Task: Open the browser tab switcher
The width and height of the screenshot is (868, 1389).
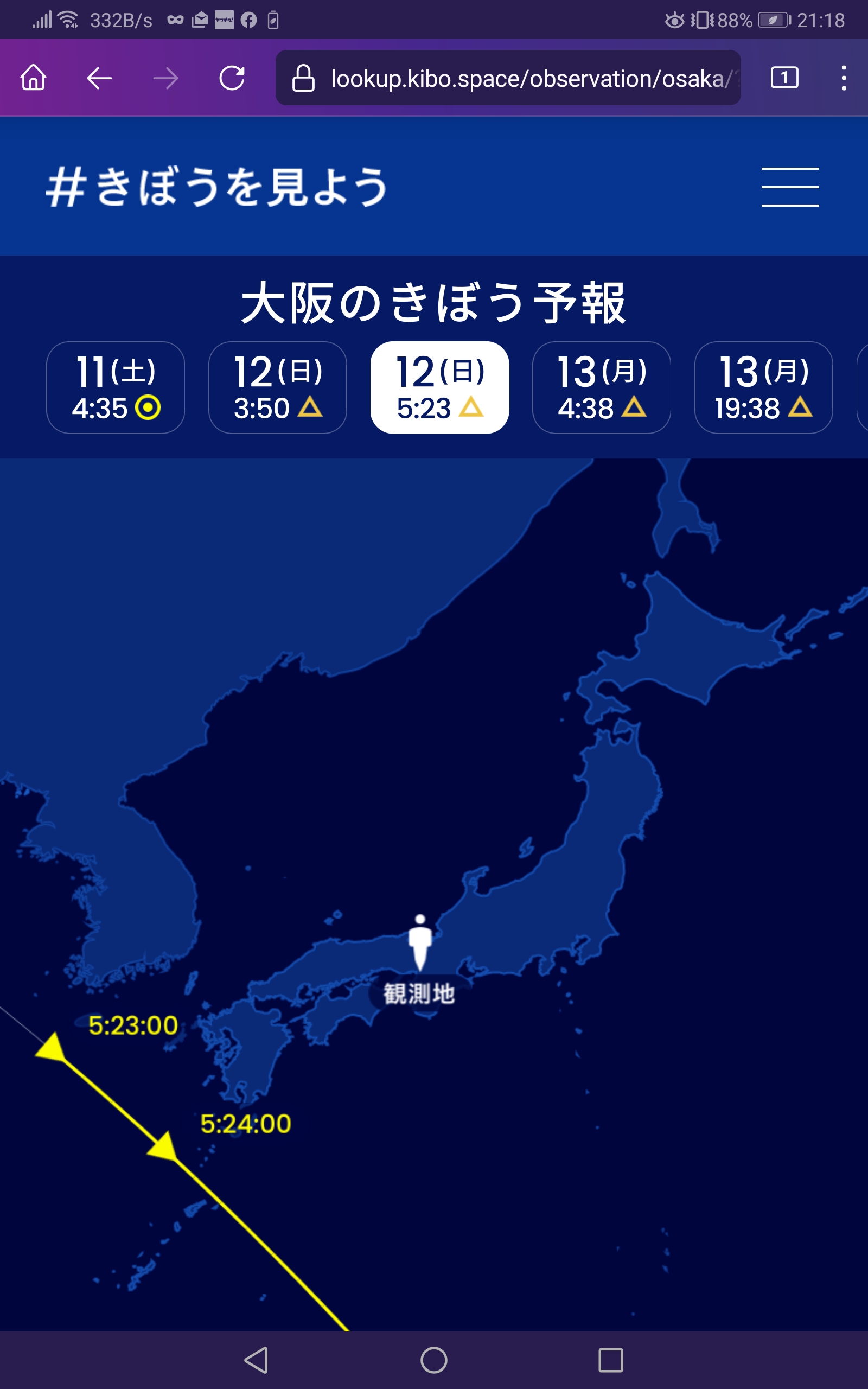Action: [x=784, y=78]
